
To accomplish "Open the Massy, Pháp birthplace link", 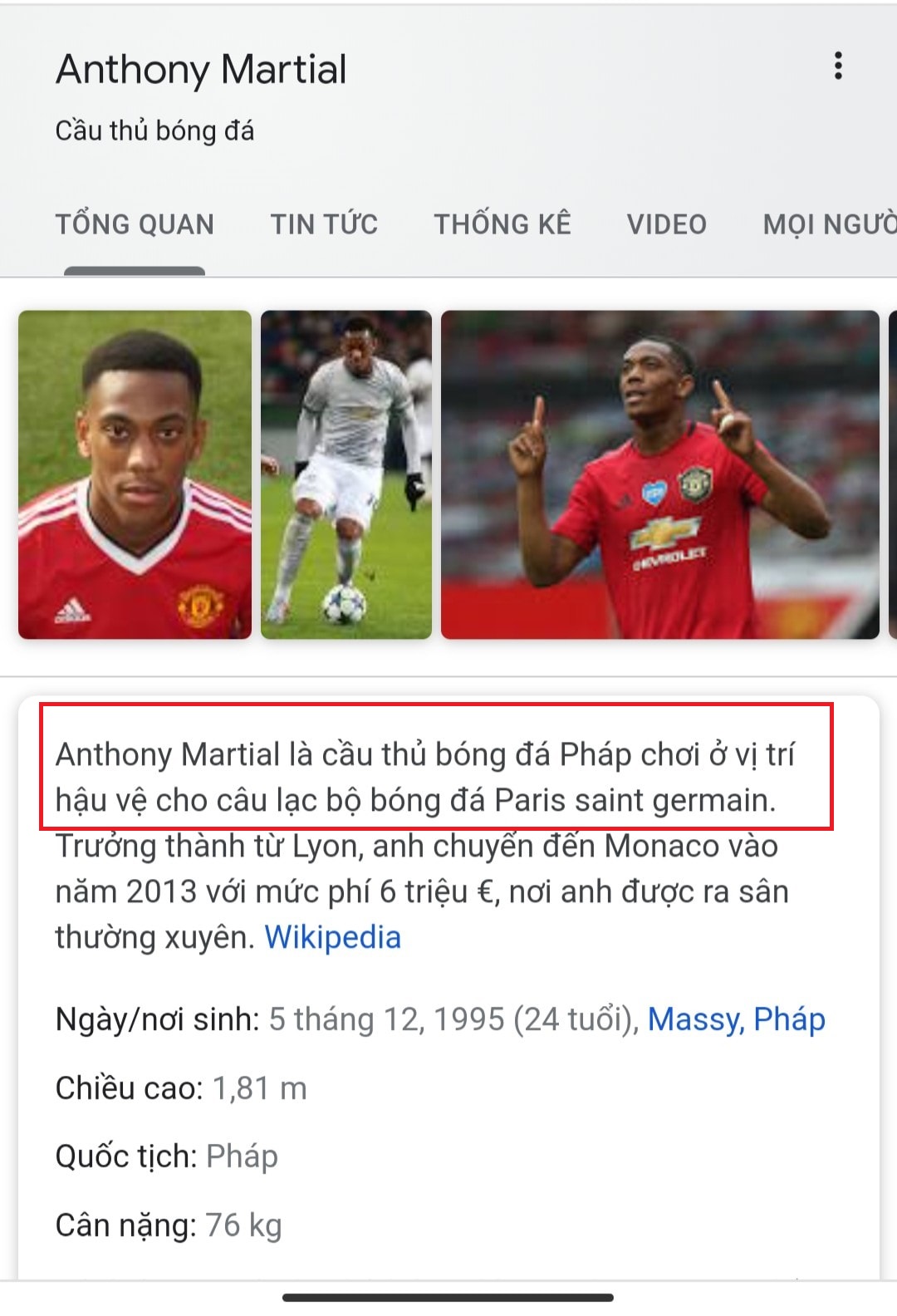I will [x=736, y=1021].
